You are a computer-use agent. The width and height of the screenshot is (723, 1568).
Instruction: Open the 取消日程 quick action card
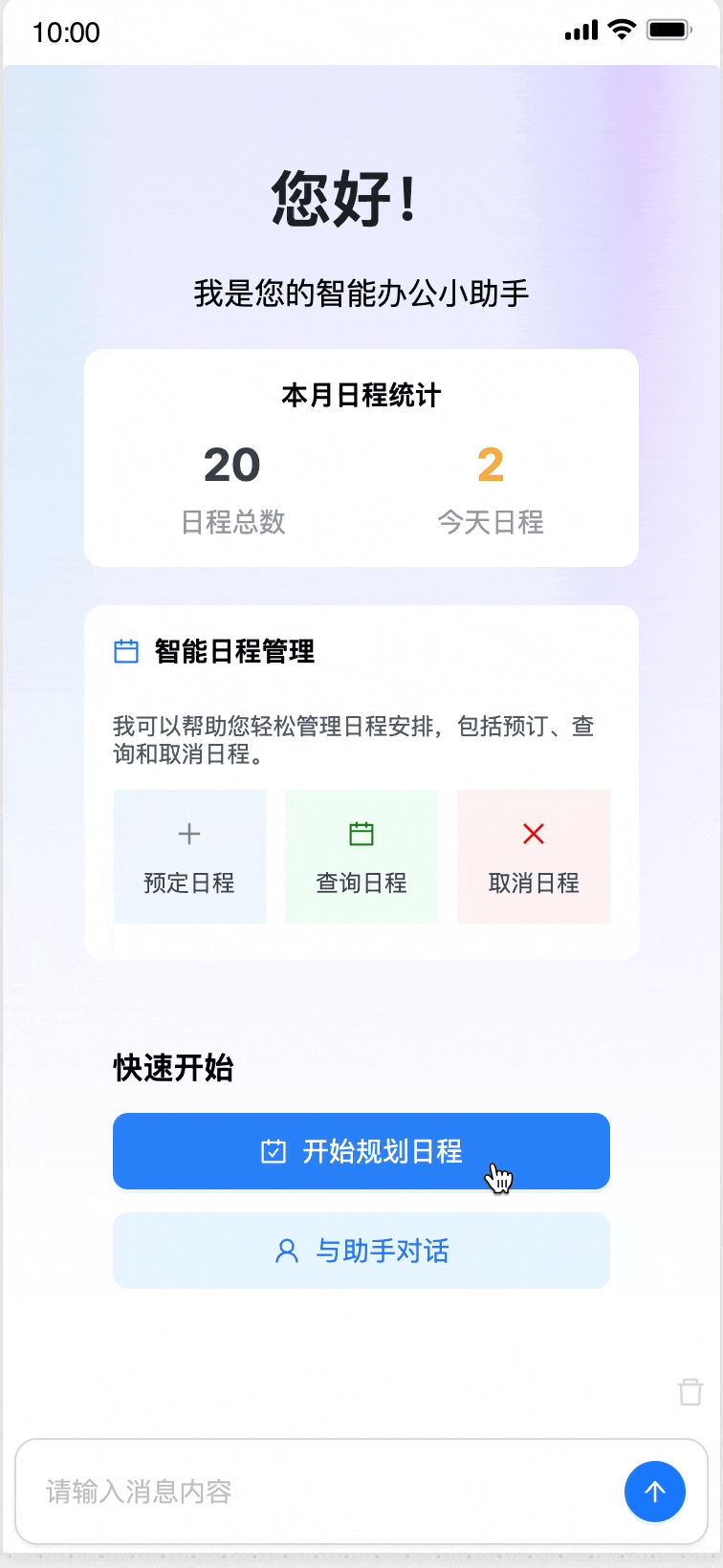coord(533,856)
